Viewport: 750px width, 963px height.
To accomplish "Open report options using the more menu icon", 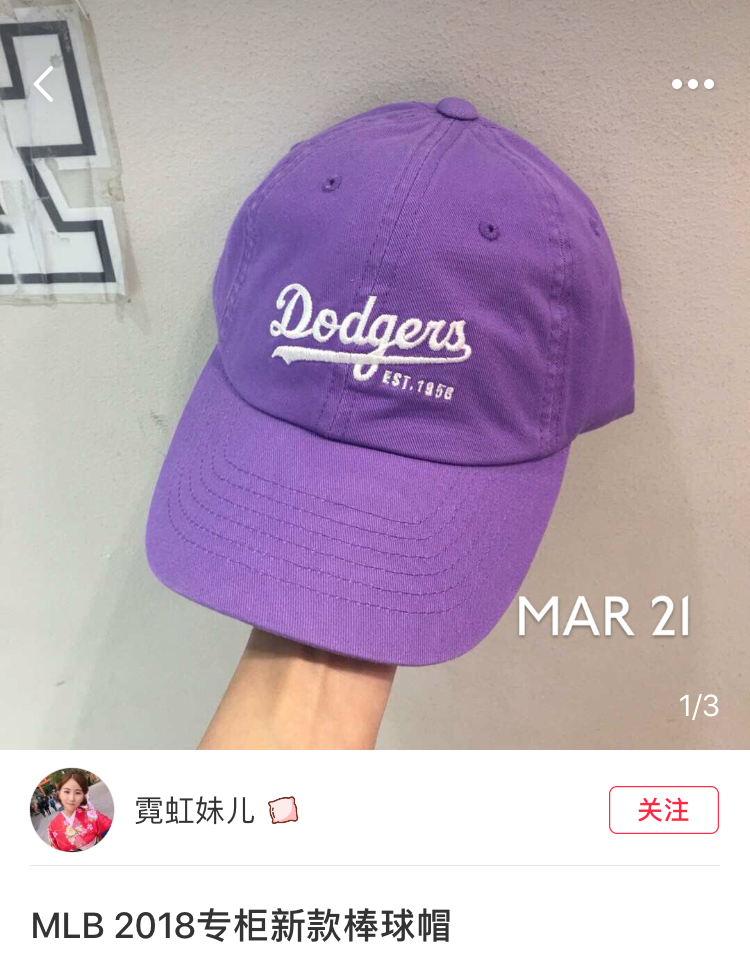I will pyautogui.click(x=702, y=84).
